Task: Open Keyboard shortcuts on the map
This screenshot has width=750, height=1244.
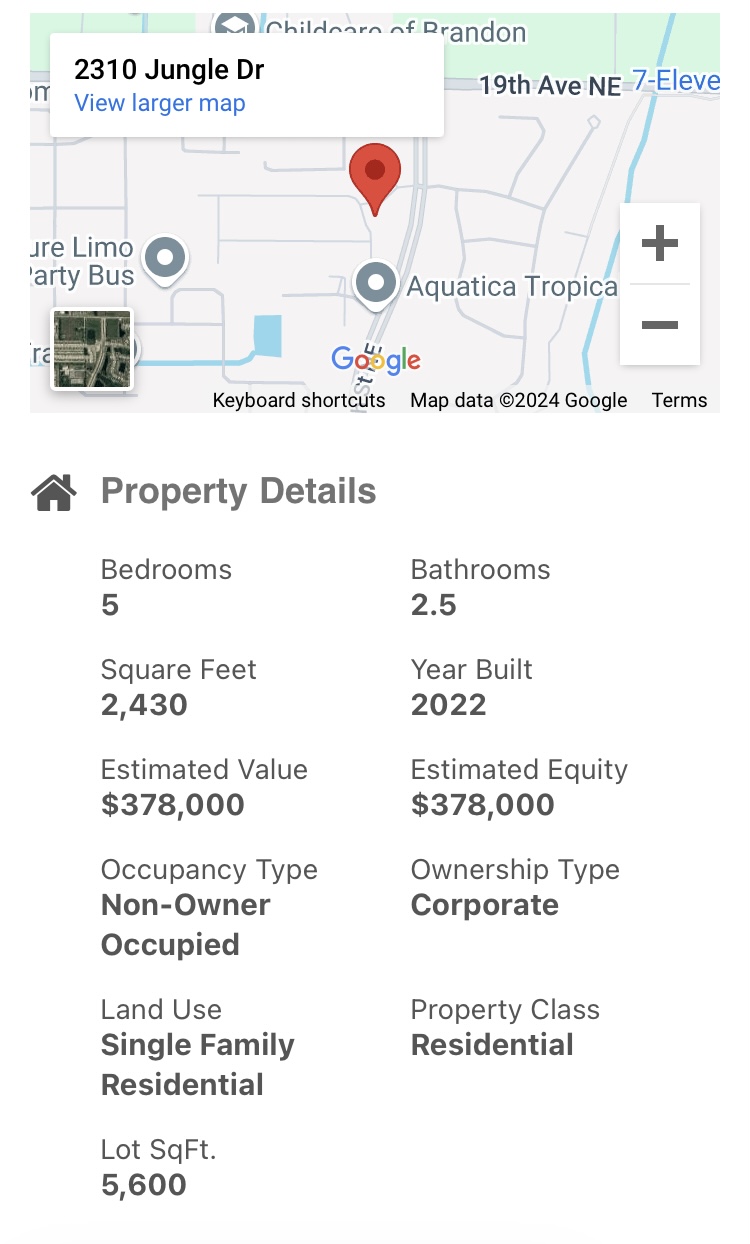Action: [x=299, y=400]
